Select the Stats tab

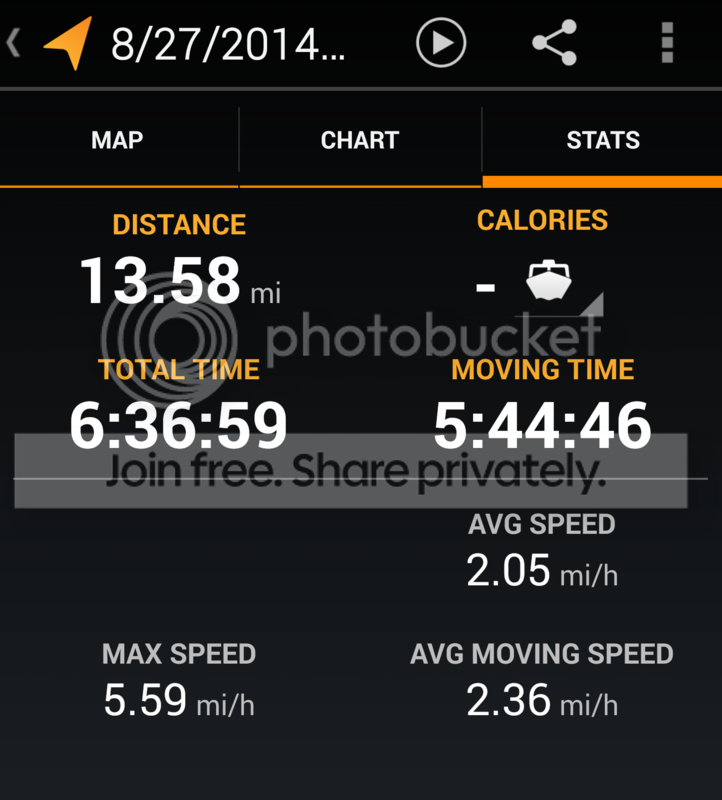point(602,140)
